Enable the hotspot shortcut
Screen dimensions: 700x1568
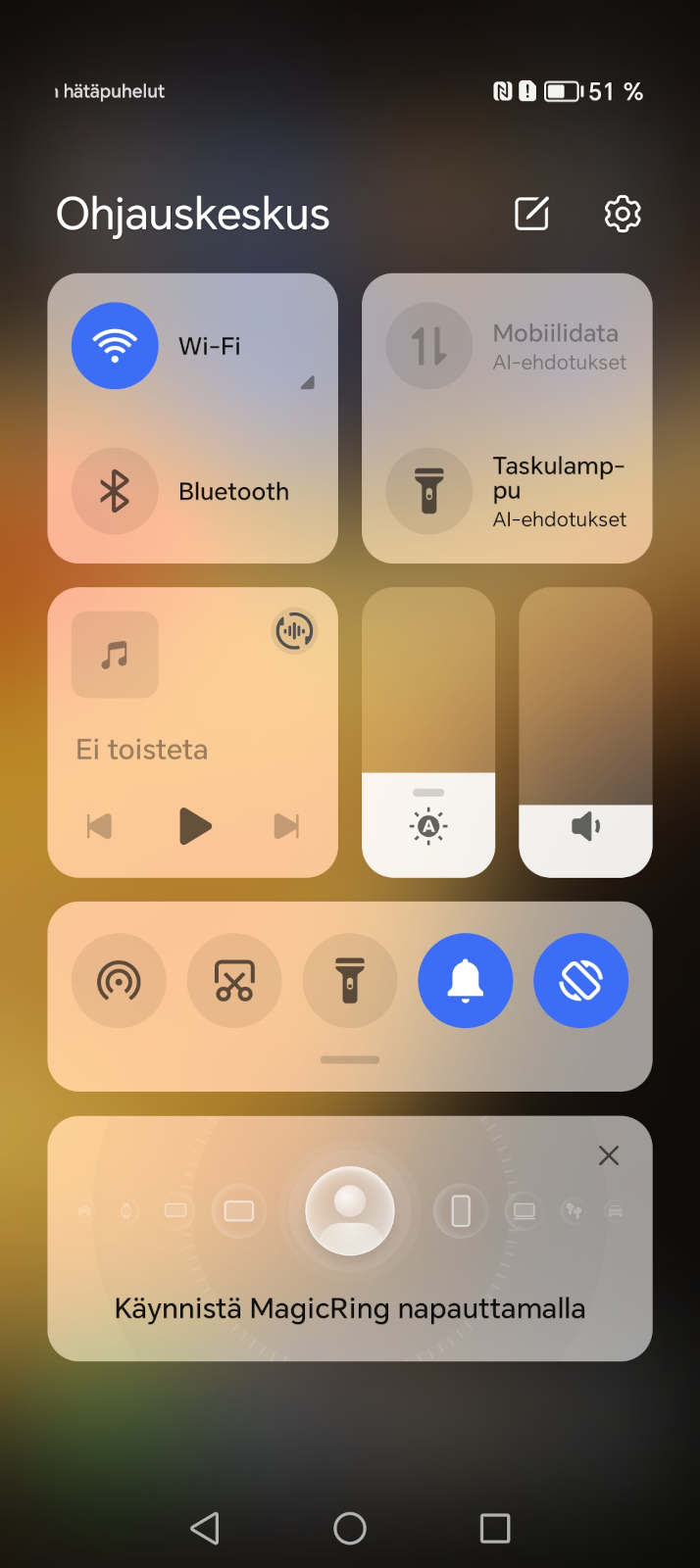pos(119,981)
